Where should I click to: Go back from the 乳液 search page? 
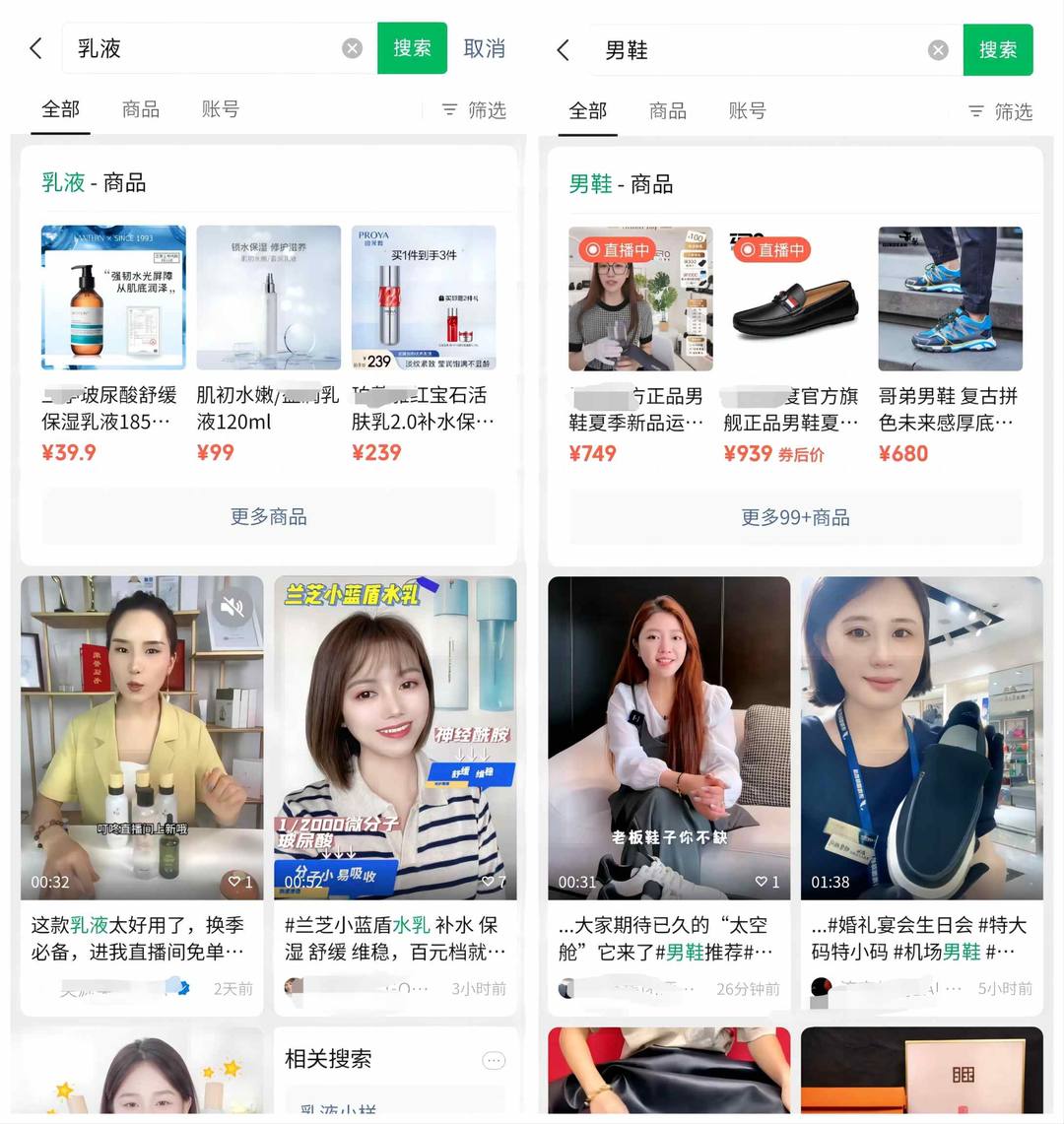(36, 48)
